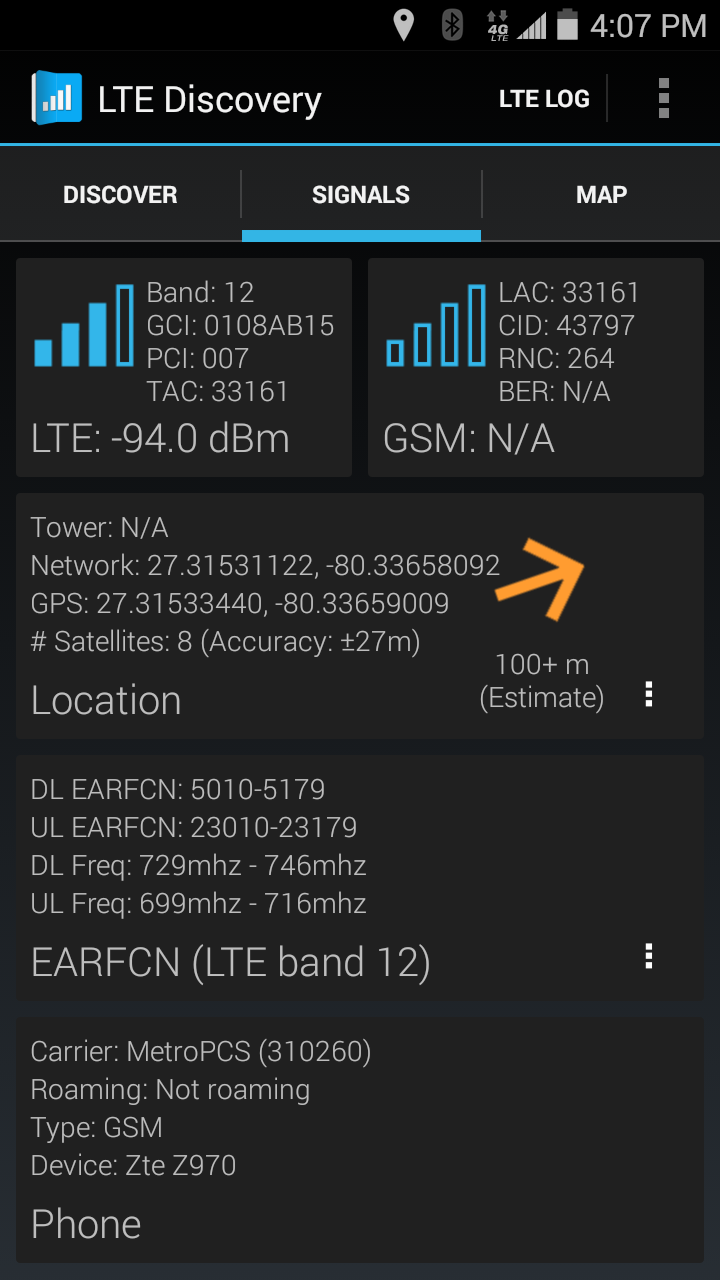Open EARFCN card options menu

tap(649, 956)
